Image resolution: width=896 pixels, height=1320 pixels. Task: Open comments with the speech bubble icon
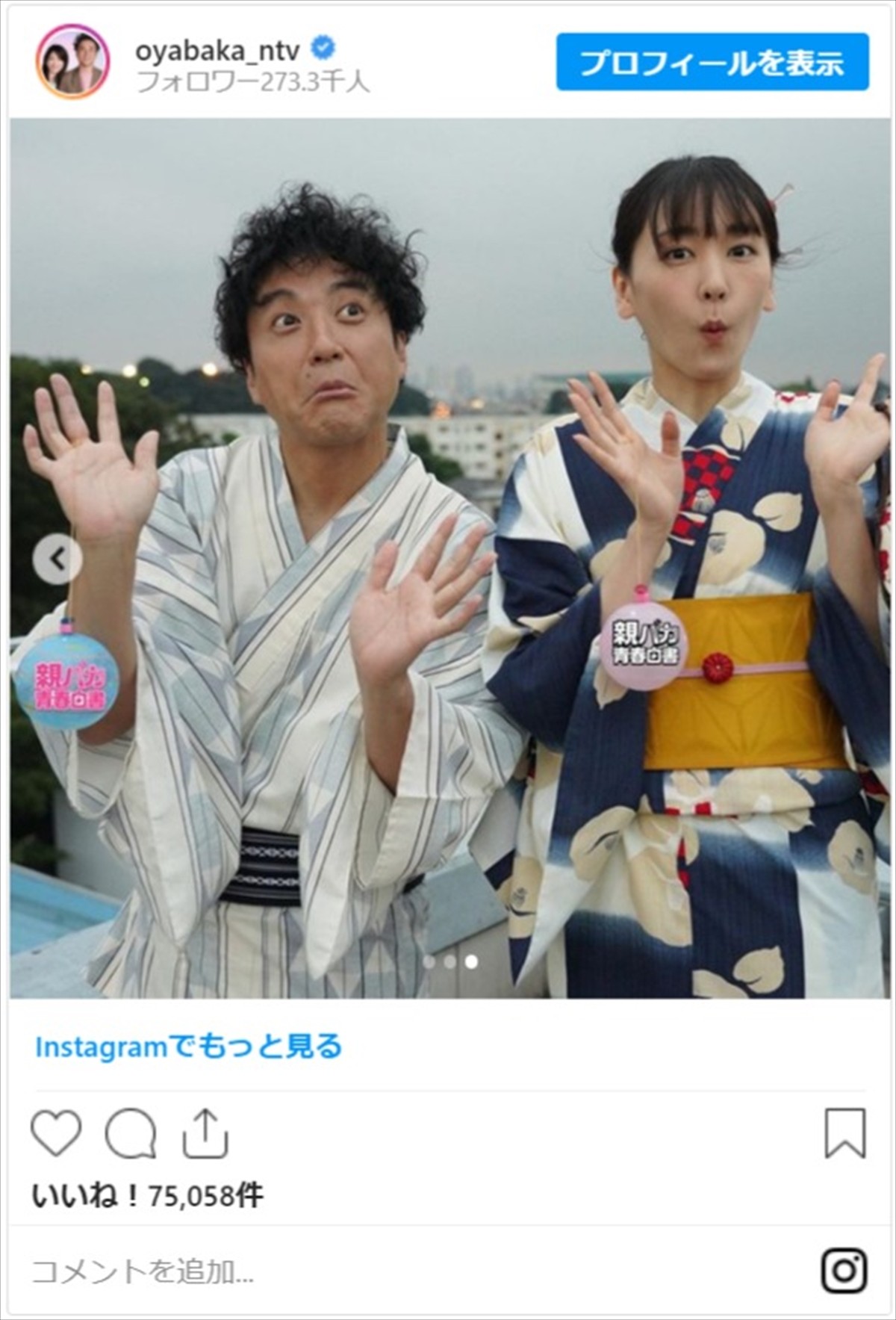click(131, 1133)
